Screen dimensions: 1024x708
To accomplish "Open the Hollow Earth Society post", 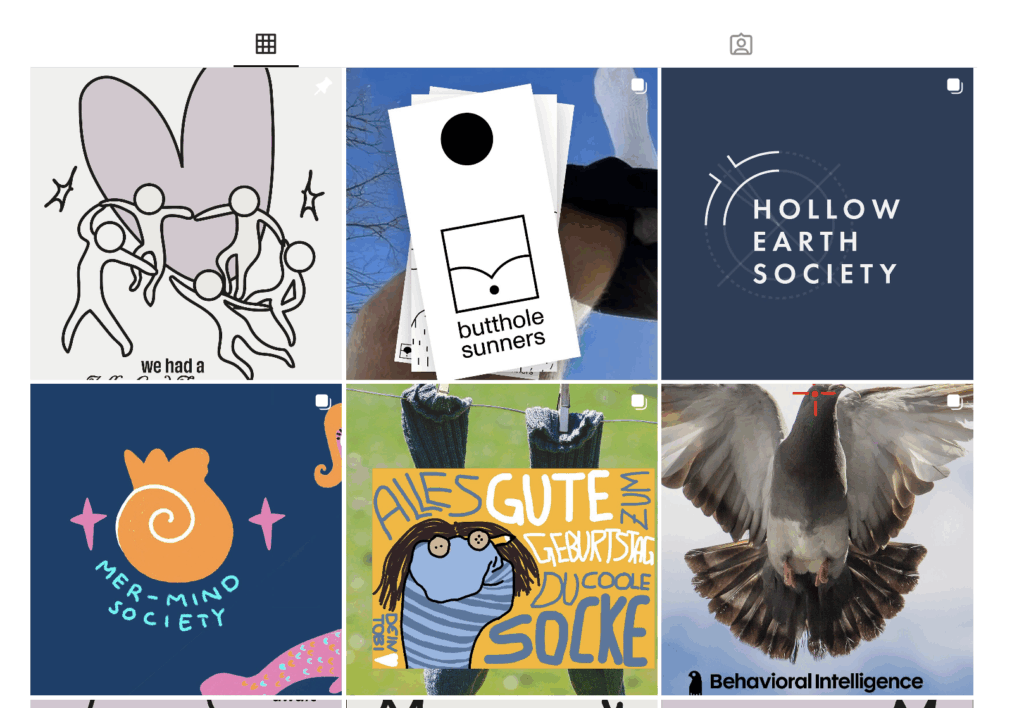I will point(817,224).
